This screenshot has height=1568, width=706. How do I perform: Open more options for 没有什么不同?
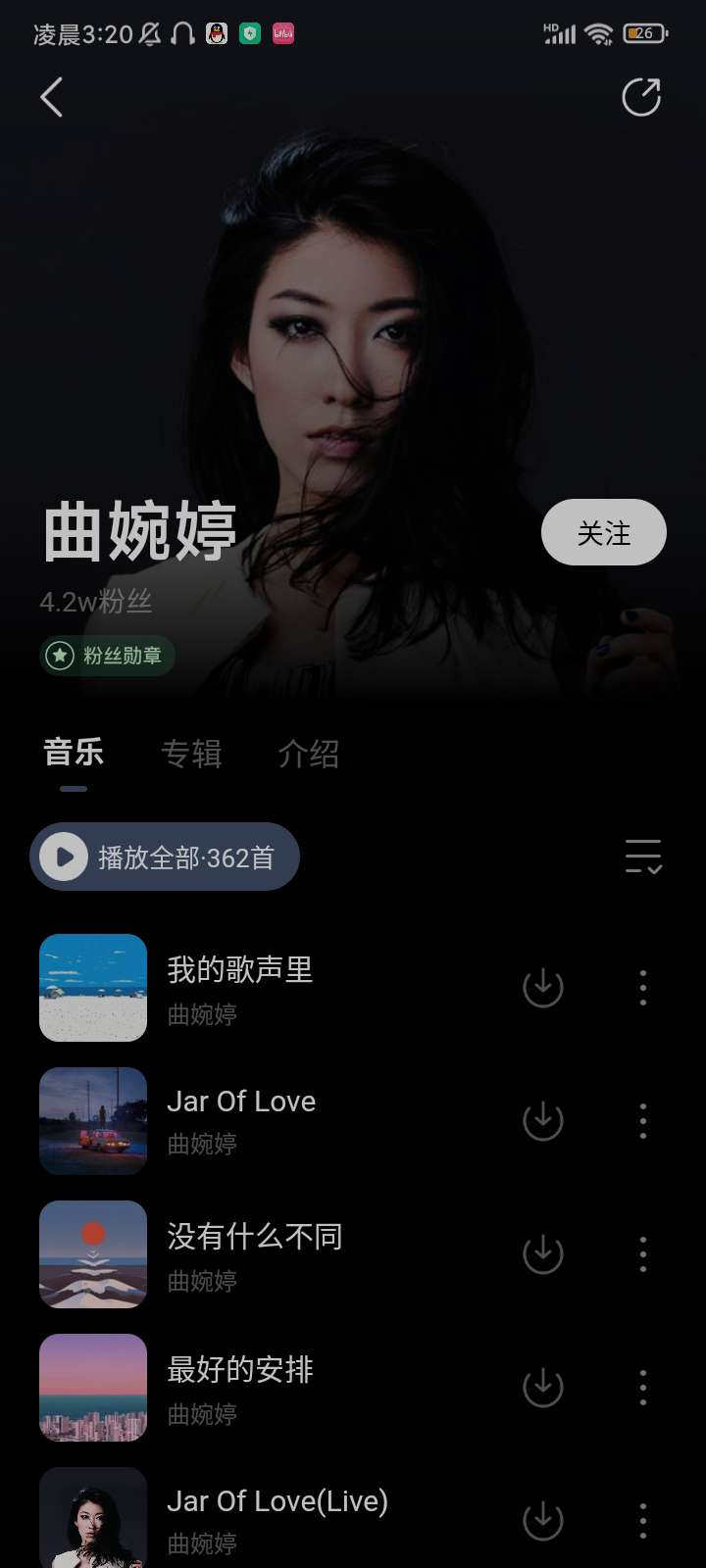[x=643, y=1253]
